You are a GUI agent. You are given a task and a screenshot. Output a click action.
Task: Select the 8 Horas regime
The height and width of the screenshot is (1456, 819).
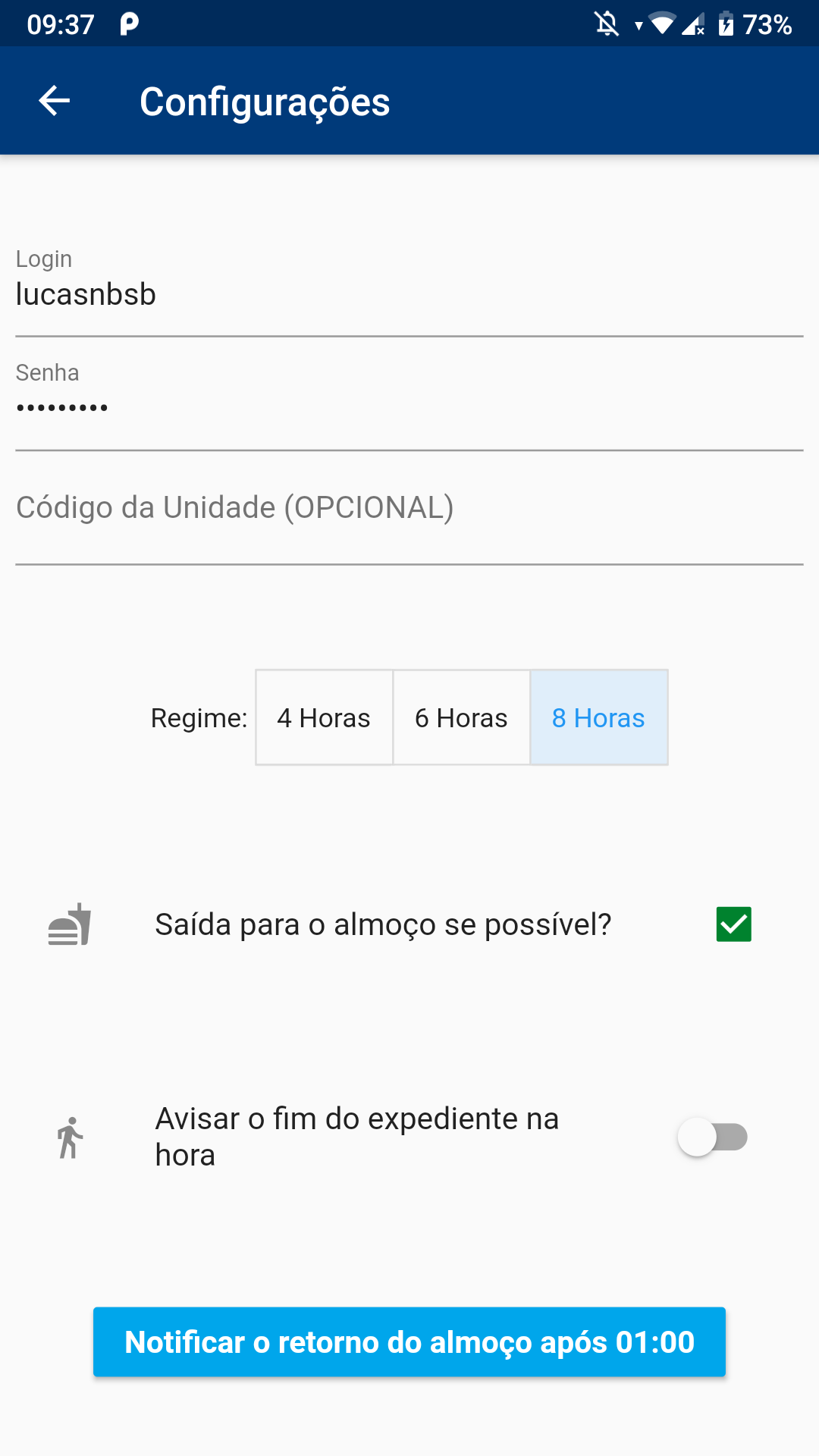[x=598, y=717]
